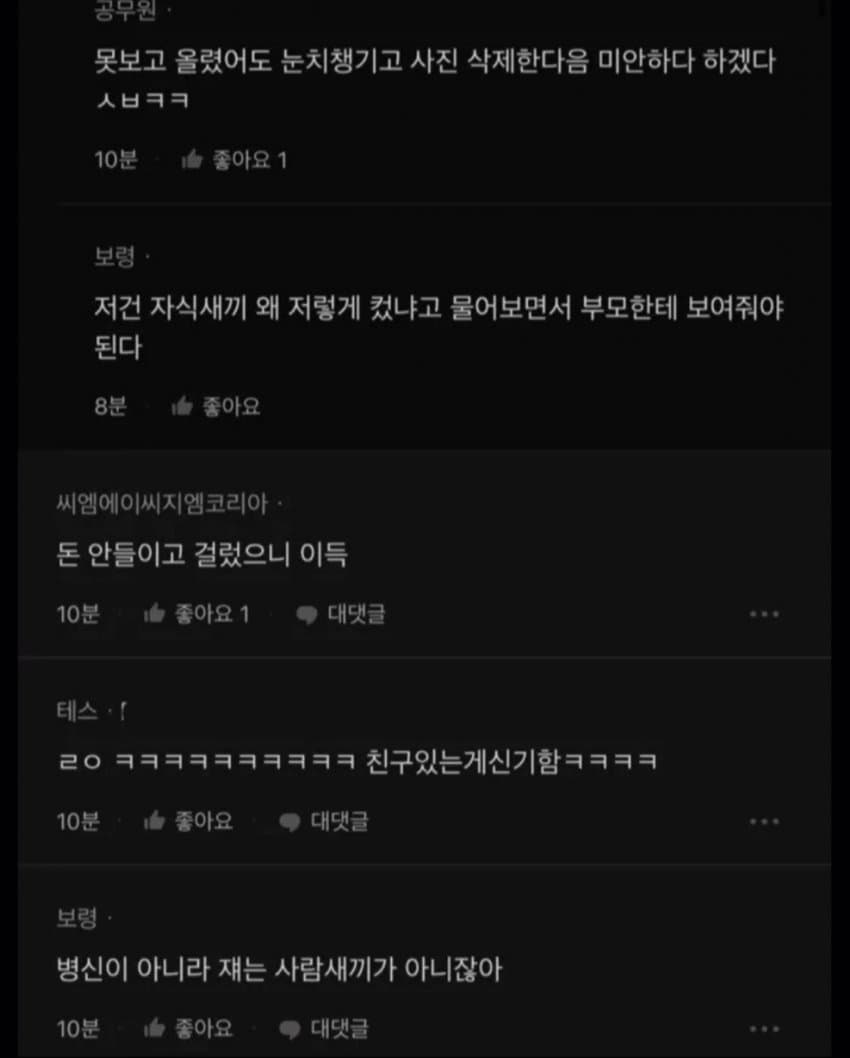The height and width of the screenshot is (1058, 850).
Task: Like 보령's reply about showing the parents
Action: [215, 406]
